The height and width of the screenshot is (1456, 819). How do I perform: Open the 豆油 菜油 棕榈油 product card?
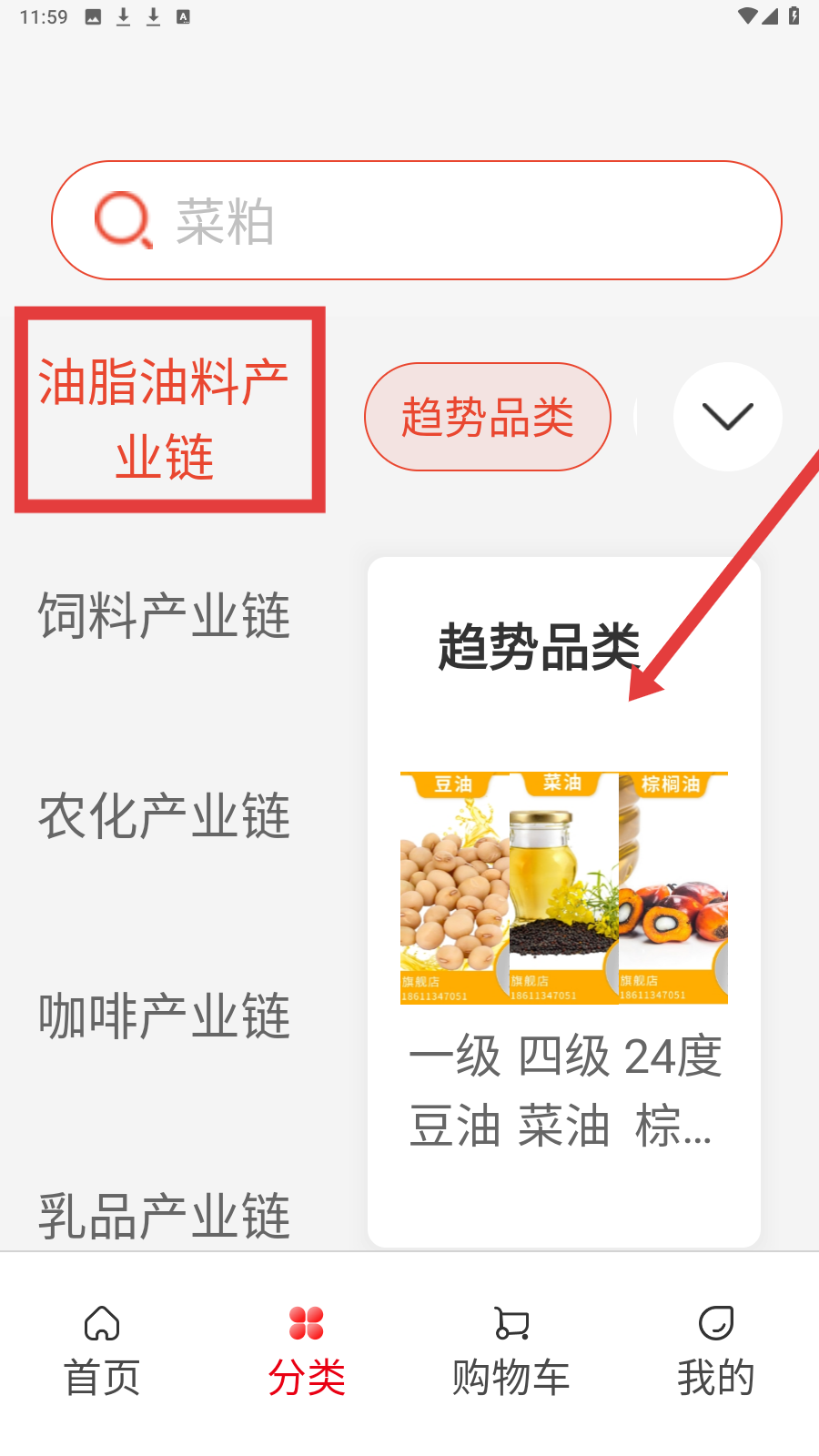(x=563, y=955)
